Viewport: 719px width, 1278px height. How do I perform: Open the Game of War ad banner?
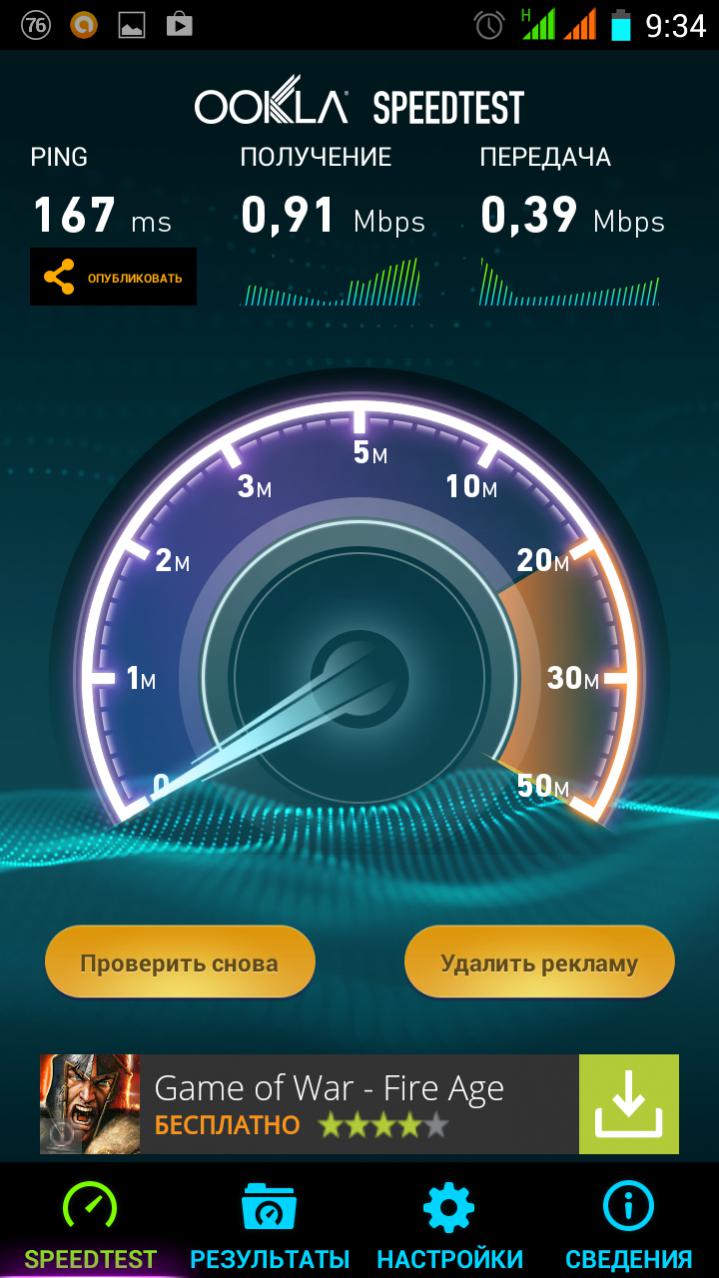(330, 1104)
